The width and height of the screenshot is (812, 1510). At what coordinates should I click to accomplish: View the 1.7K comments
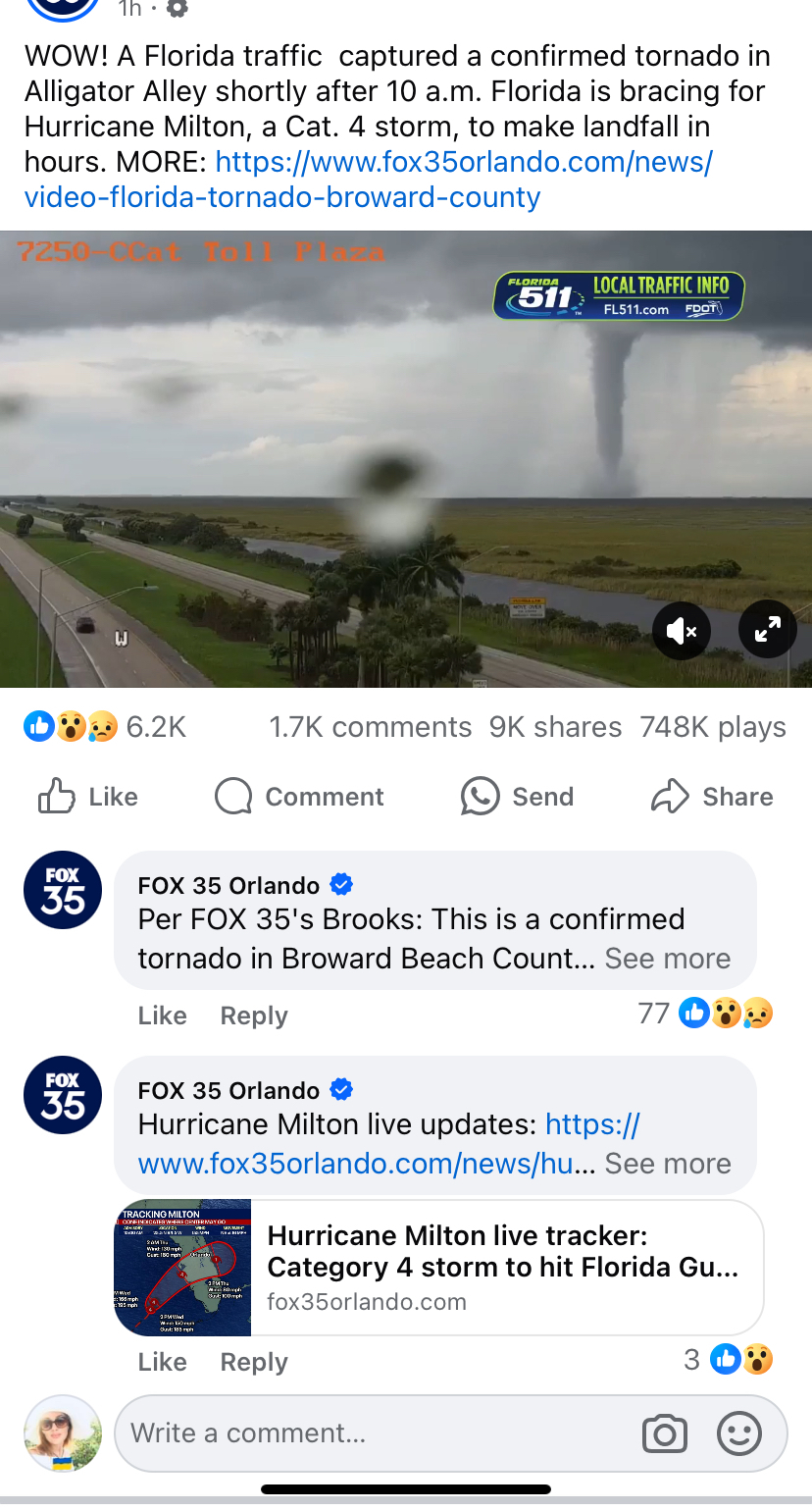click(x=370, y=727)
